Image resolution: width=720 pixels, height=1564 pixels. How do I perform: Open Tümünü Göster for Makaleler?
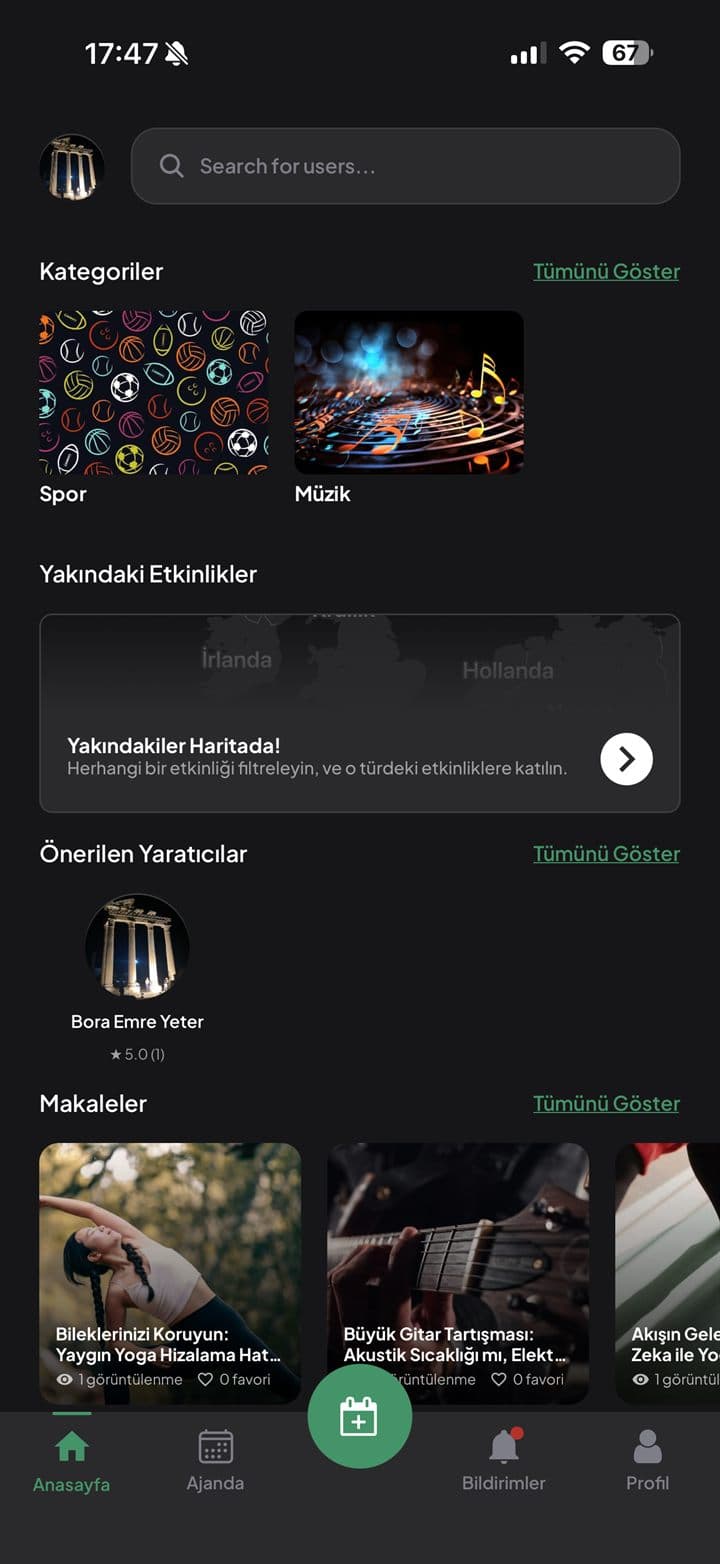[605, 1103]
